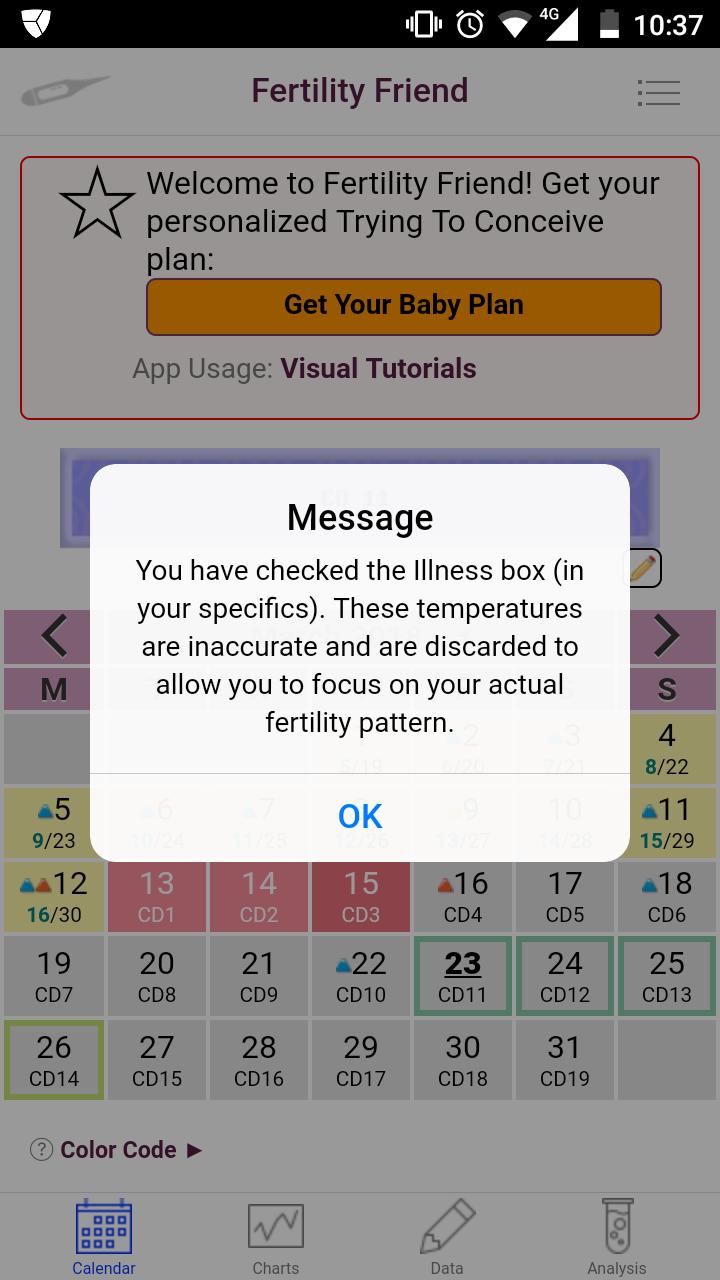Go to the next month
This screenshot has height=1280, width=720.
[666, 635]
